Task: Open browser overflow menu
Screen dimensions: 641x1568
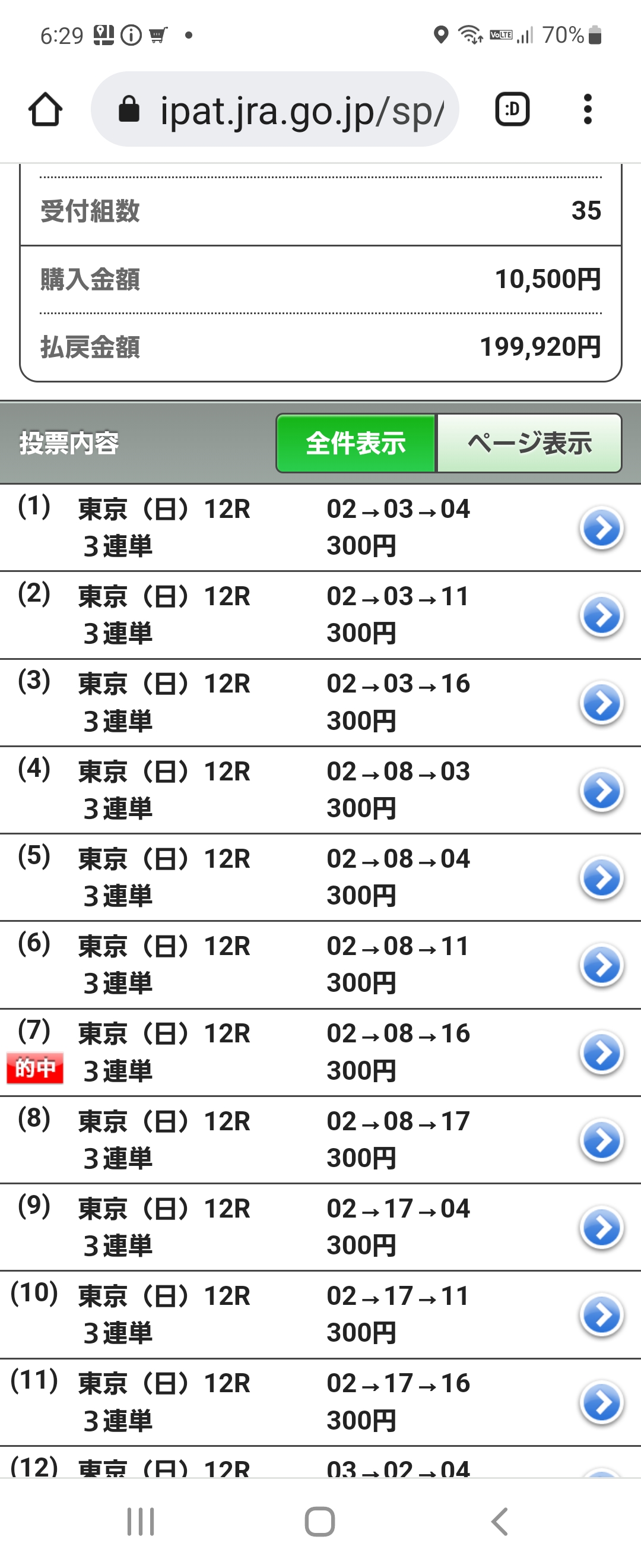Action: click(x=587, y=109)
